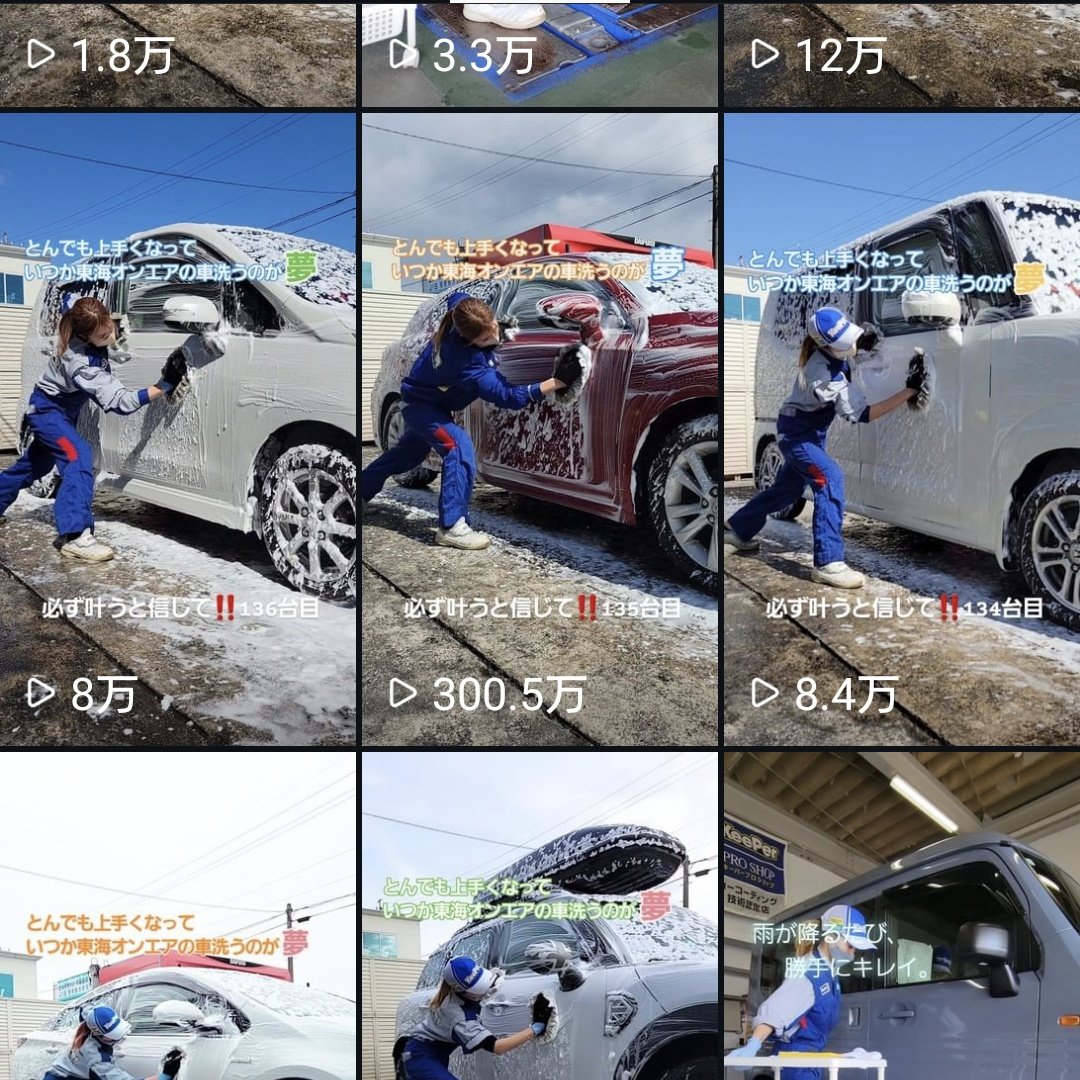Viewport: 1080px width, 1080px height.
Task: Play the bottom video with orange caption text
Action: click(x=178, y=916)
